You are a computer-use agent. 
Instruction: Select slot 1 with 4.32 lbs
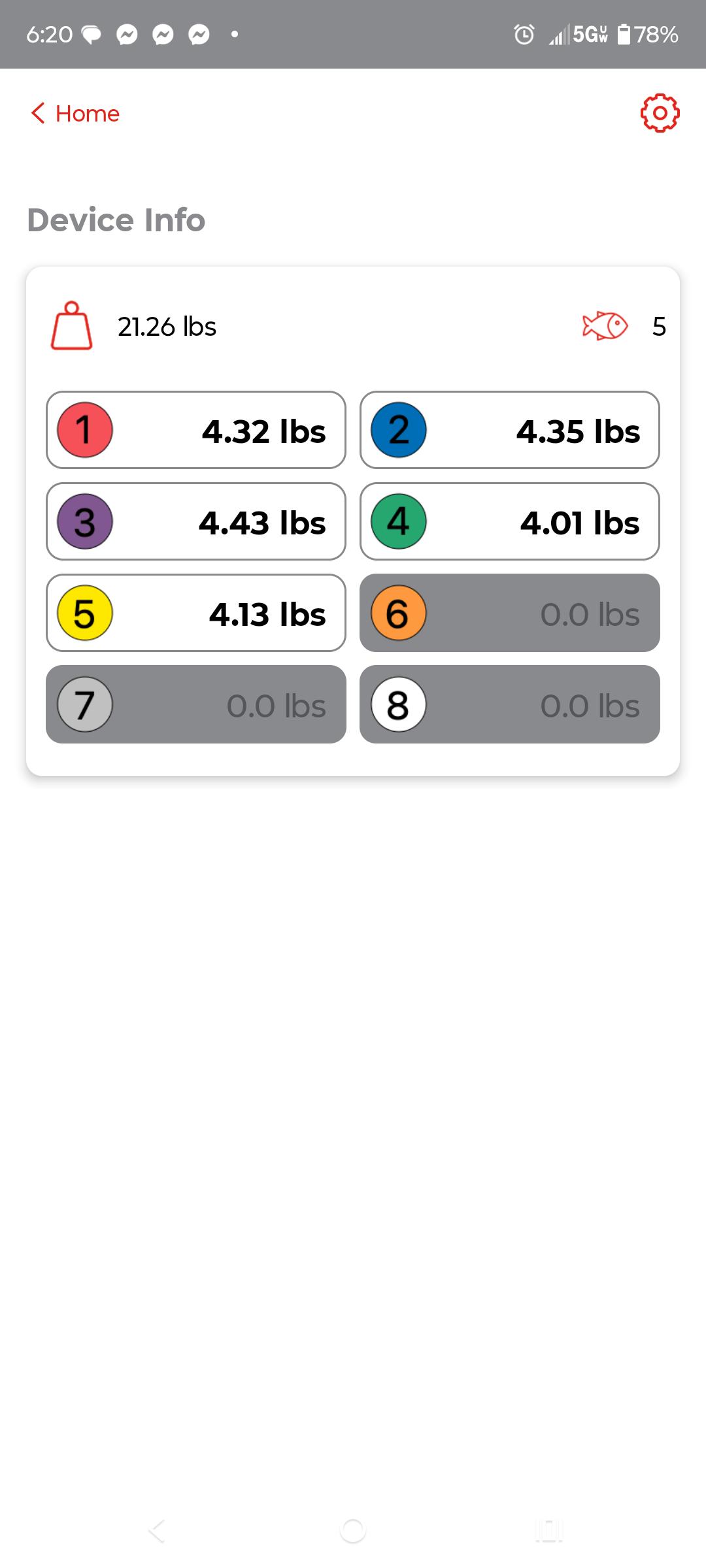tap(196, 431)
